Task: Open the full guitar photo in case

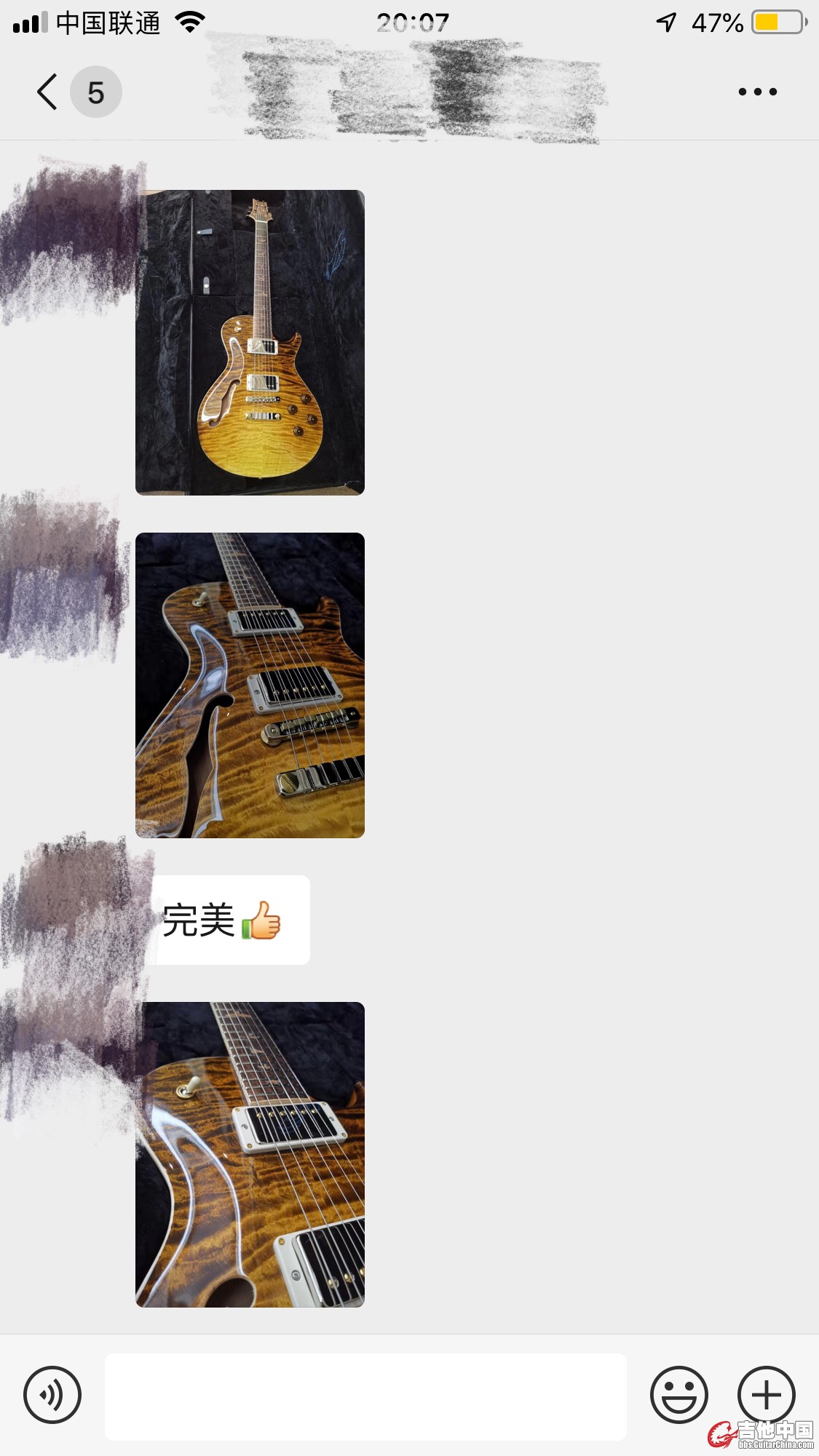Action: 250,343
